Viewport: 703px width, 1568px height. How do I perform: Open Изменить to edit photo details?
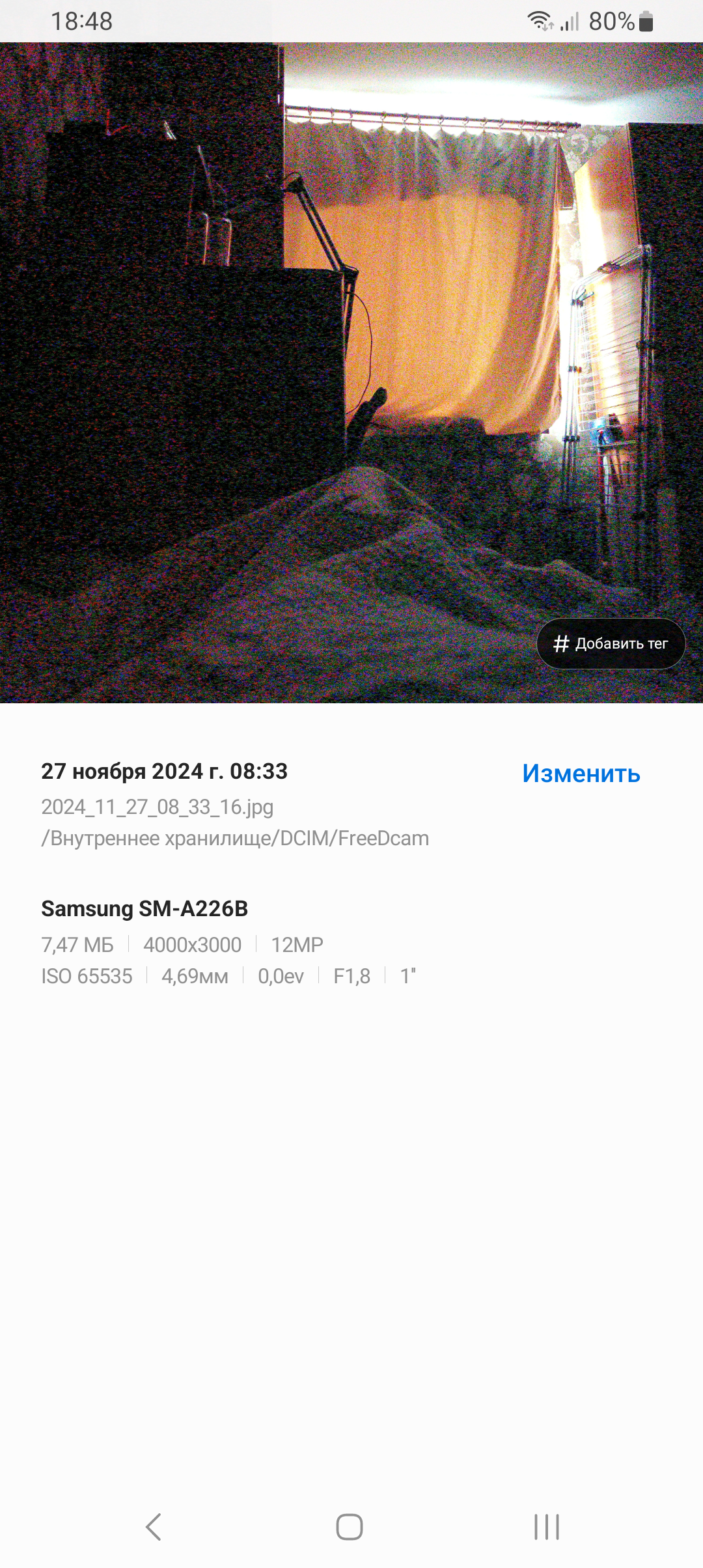[x=581, y=774]
